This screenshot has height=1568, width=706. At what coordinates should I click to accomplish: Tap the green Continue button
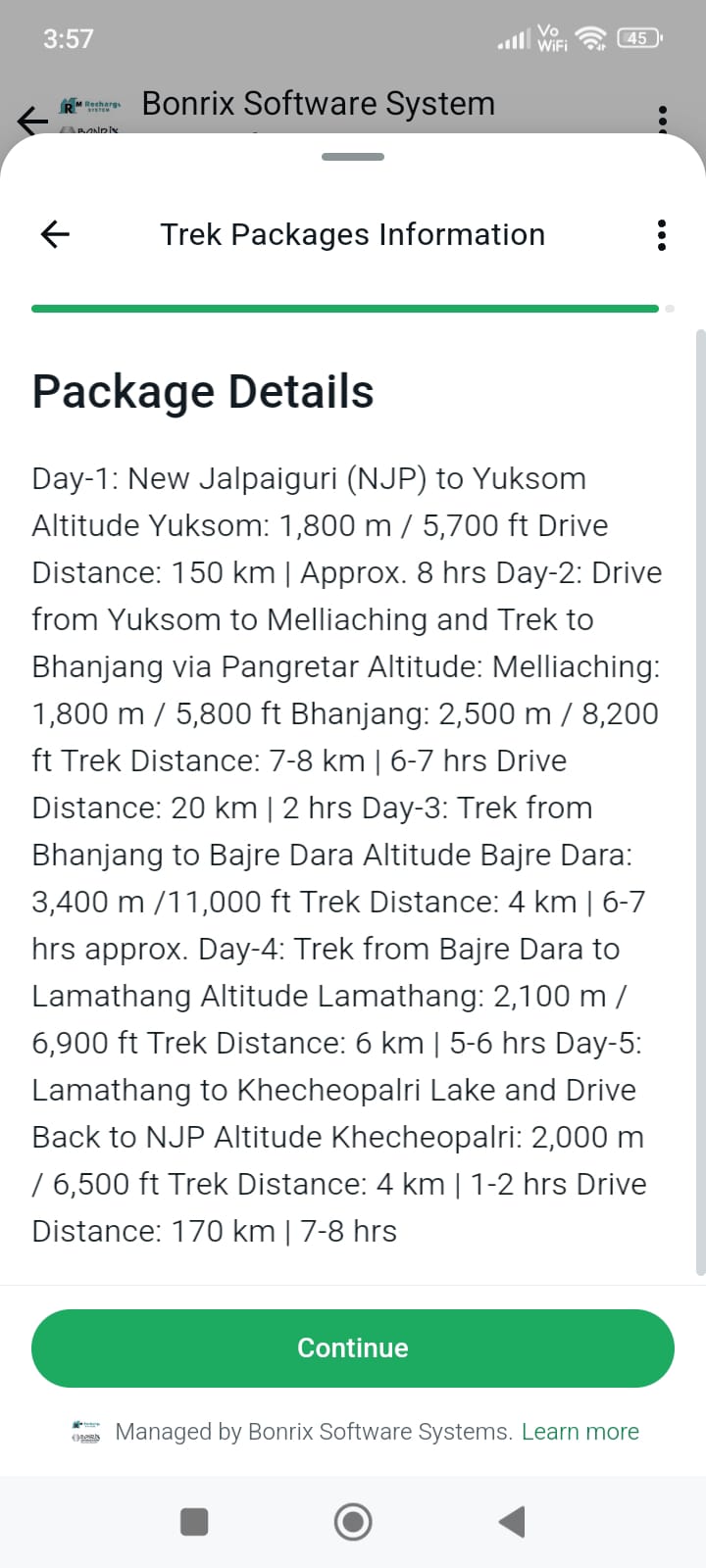(353, 1347)
